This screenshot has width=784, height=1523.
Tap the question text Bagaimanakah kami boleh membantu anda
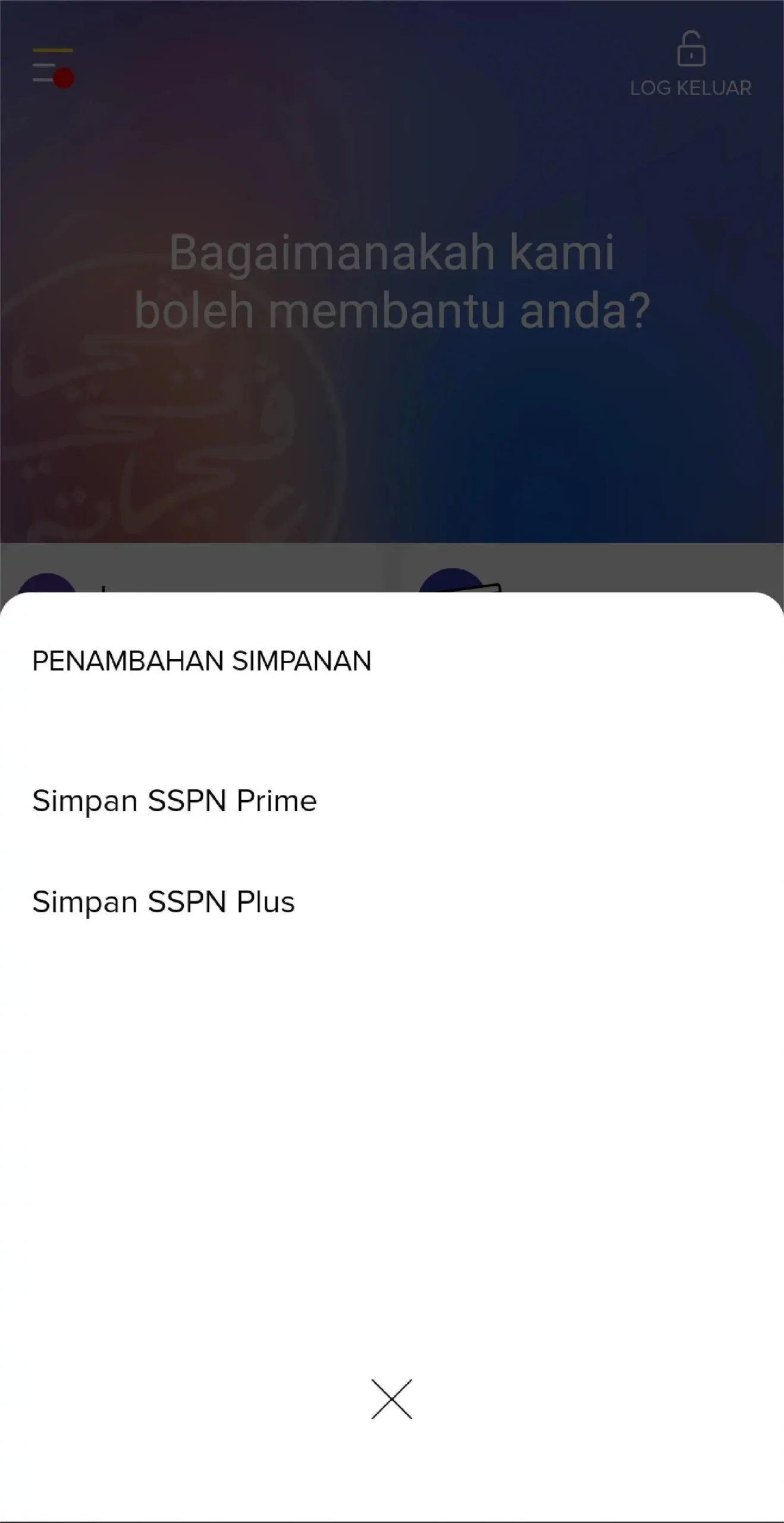pos(392,280)
